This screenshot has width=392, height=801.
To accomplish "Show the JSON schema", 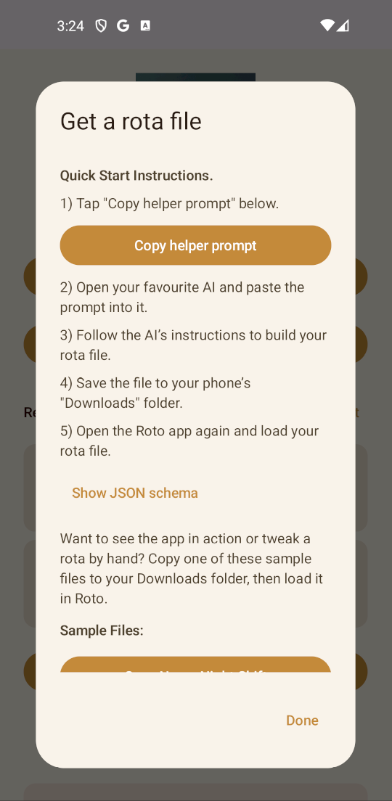I will pos(135,493).
